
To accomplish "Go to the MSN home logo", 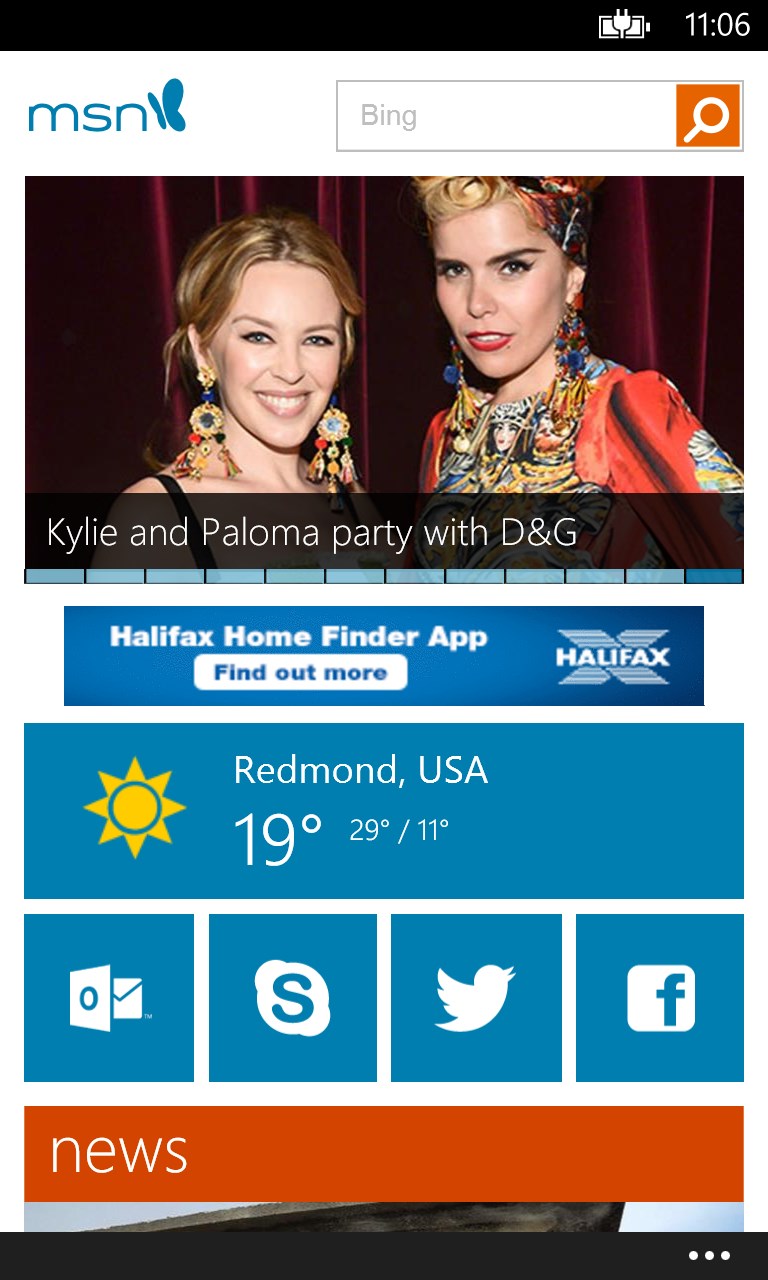I will pos(107,108).
